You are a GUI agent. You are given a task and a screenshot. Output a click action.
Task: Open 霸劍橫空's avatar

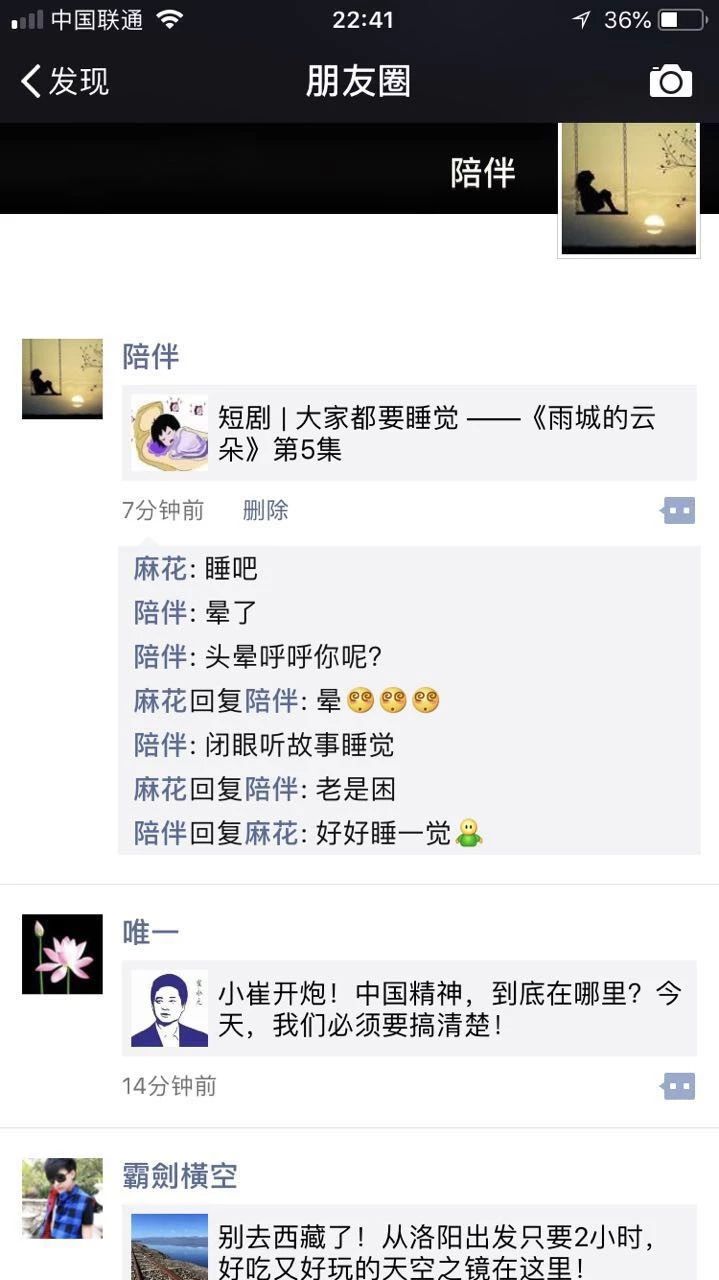[62, 1198]
